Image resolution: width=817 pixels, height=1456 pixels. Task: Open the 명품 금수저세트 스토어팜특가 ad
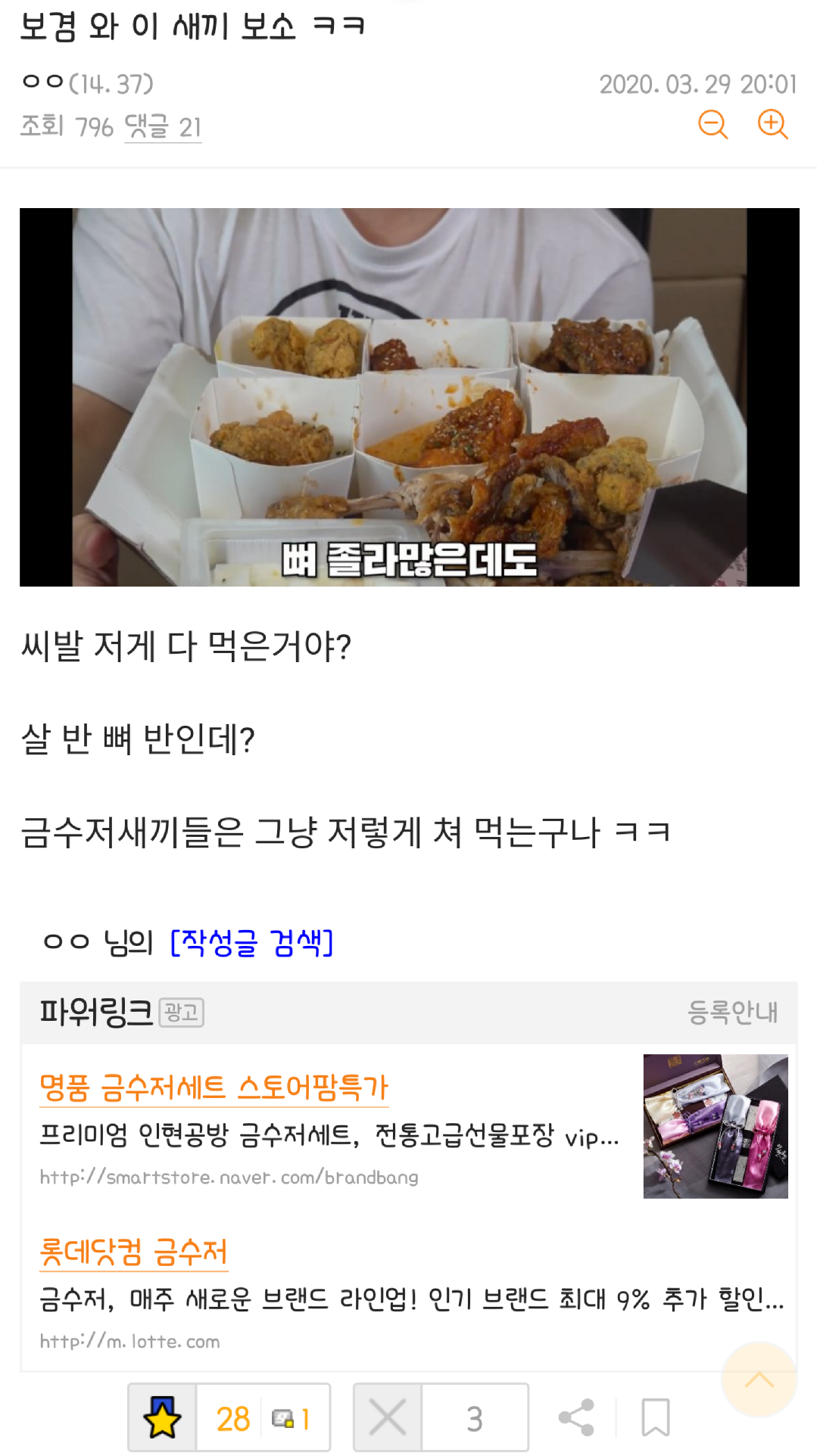click(x=214, y=1087)
